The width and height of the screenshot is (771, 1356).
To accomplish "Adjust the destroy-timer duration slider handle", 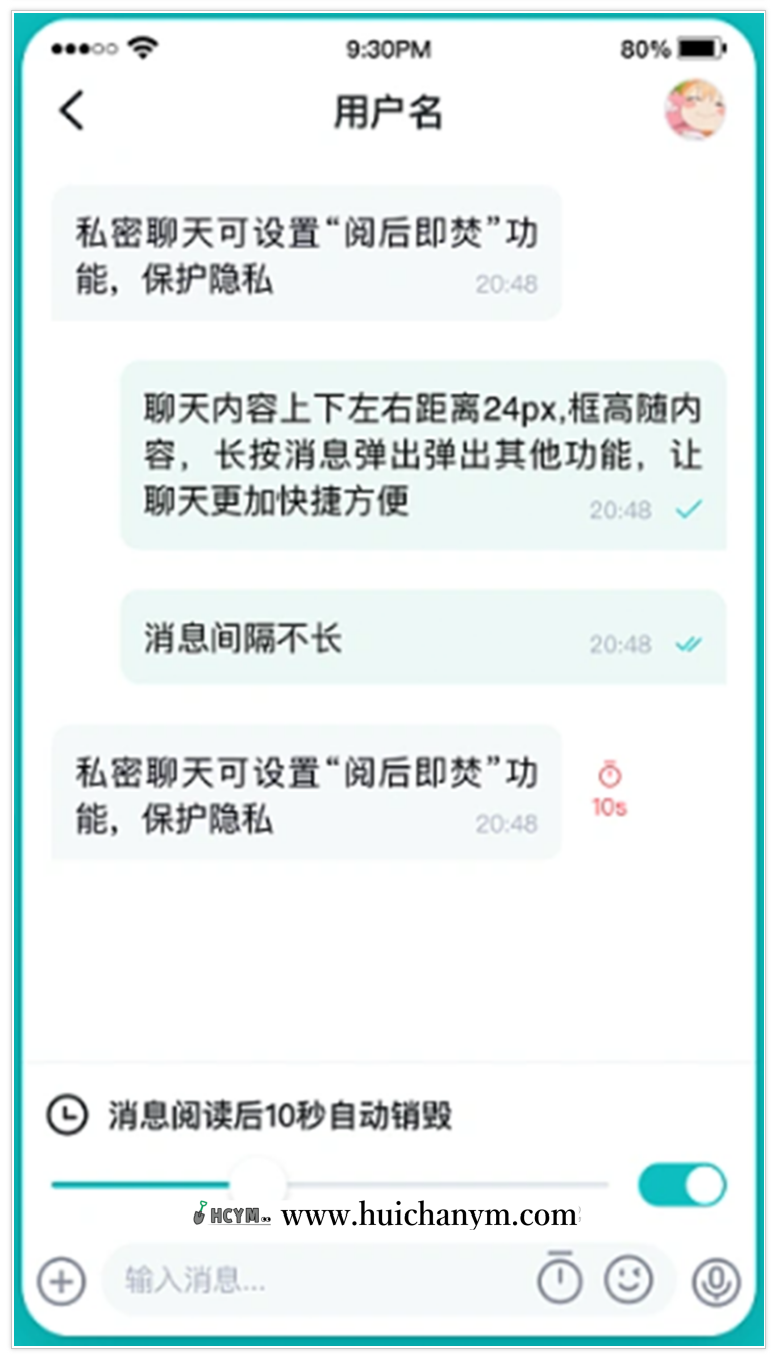I will click(x=258, y=1183).
